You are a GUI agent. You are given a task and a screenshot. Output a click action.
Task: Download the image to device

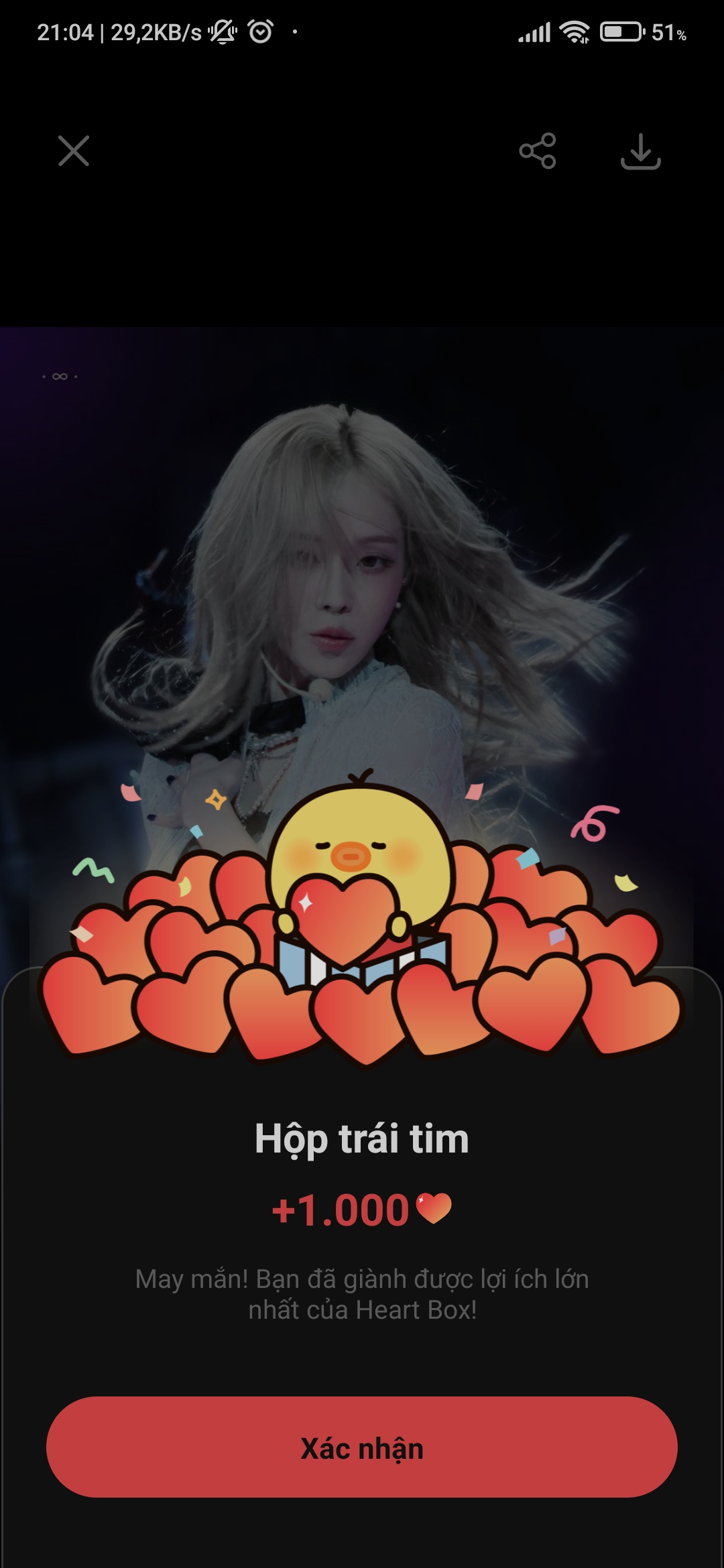[x=640, y=151]
